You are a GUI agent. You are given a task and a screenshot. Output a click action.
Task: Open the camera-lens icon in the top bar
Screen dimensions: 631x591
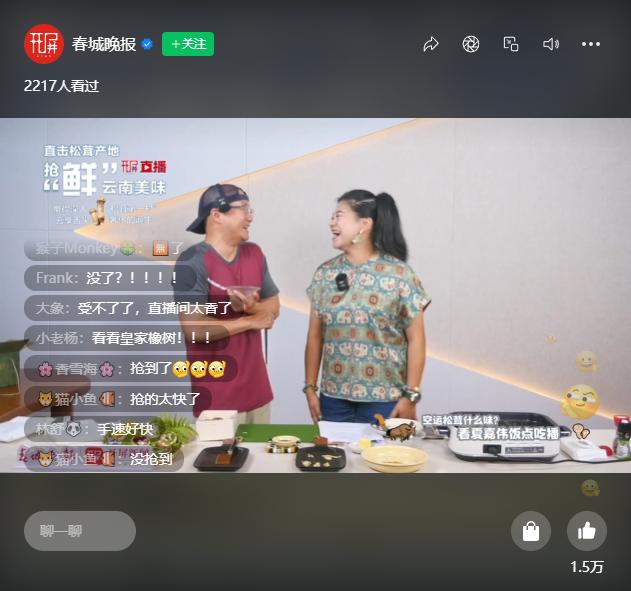471,44
